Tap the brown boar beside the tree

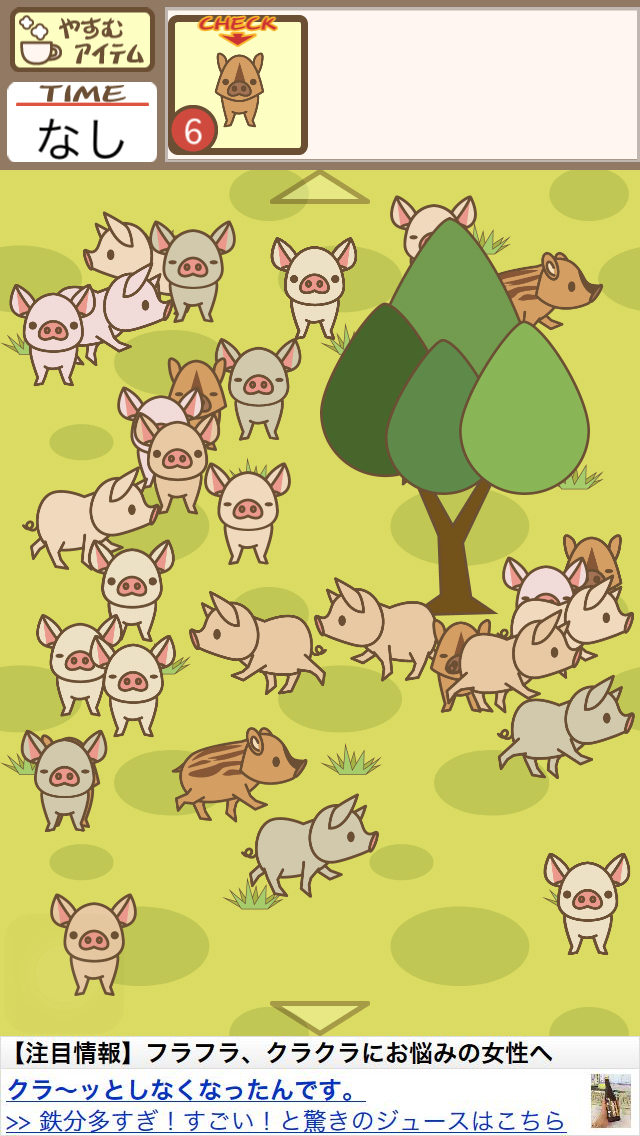(553, 288)
